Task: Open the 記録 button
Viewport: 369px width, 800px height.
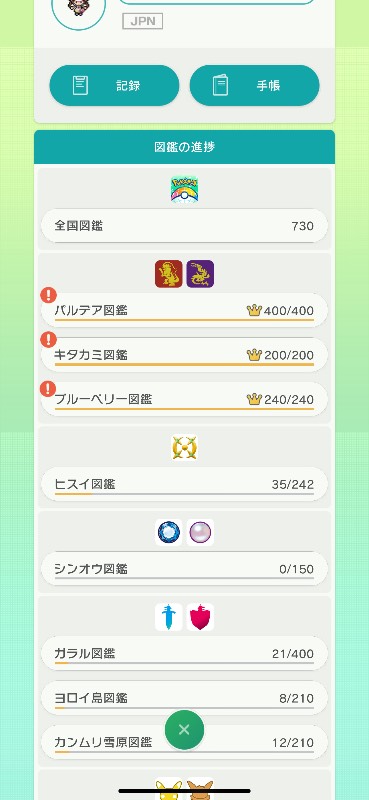Action: [x=114, y=86]
